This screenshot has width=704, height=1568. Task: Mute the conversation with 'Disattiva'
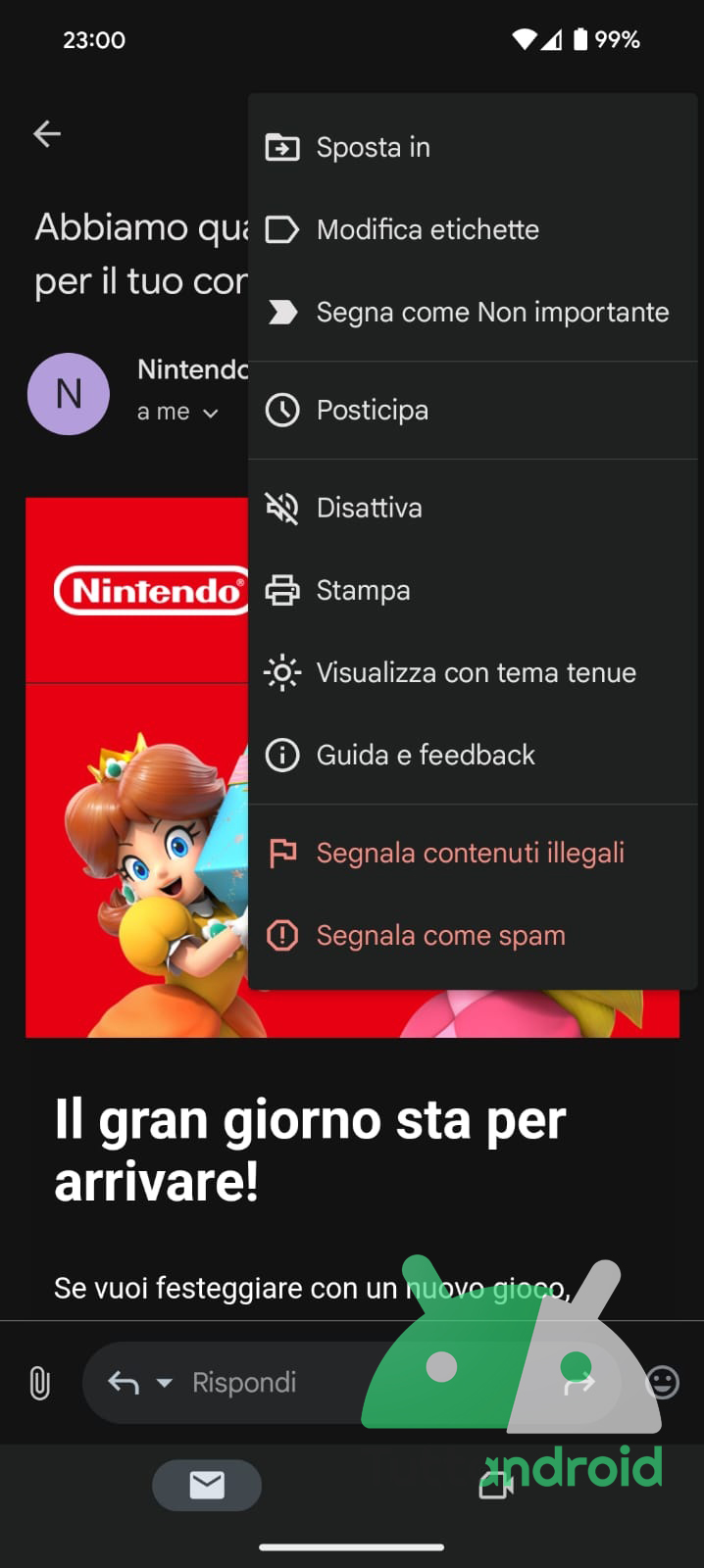tap(369, 508)
